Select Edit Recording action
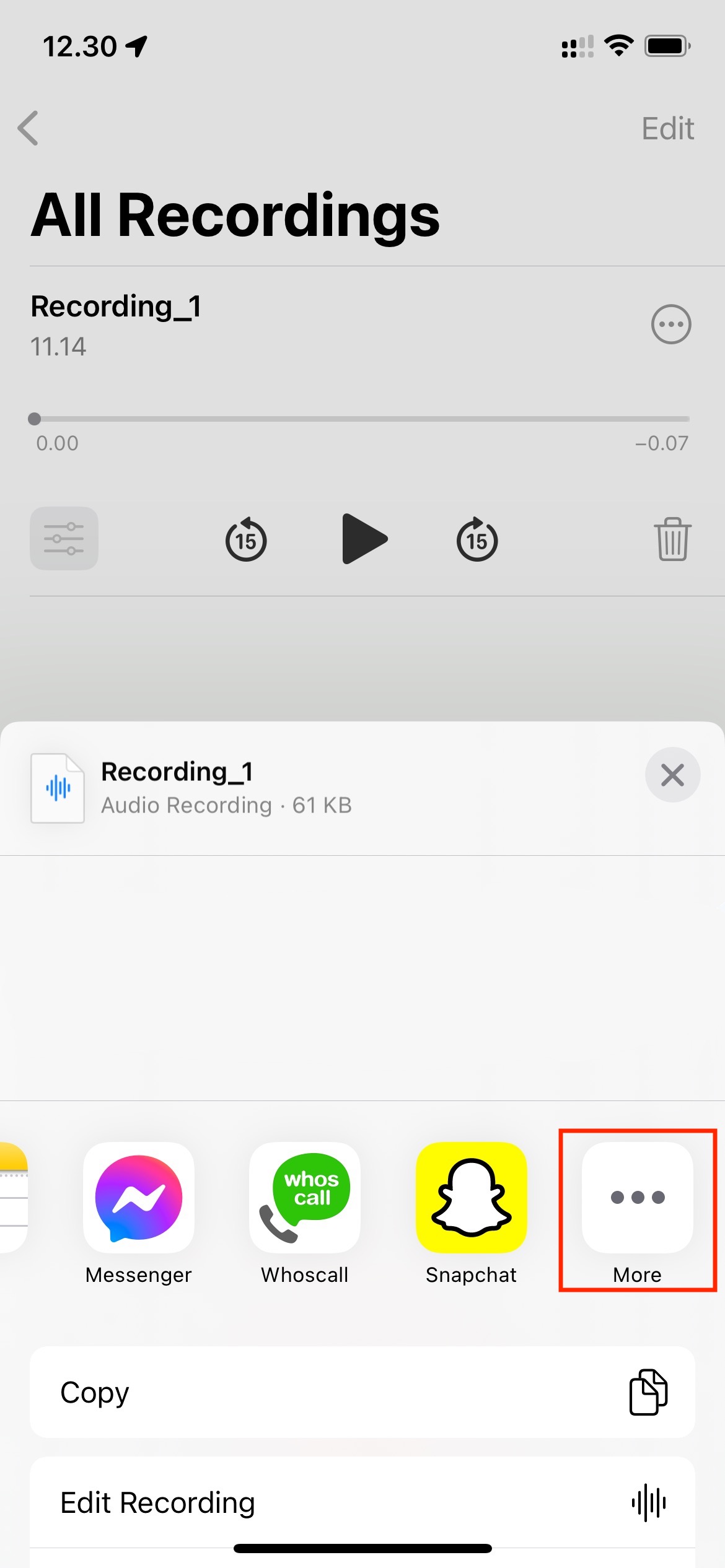 [362, 1502]
